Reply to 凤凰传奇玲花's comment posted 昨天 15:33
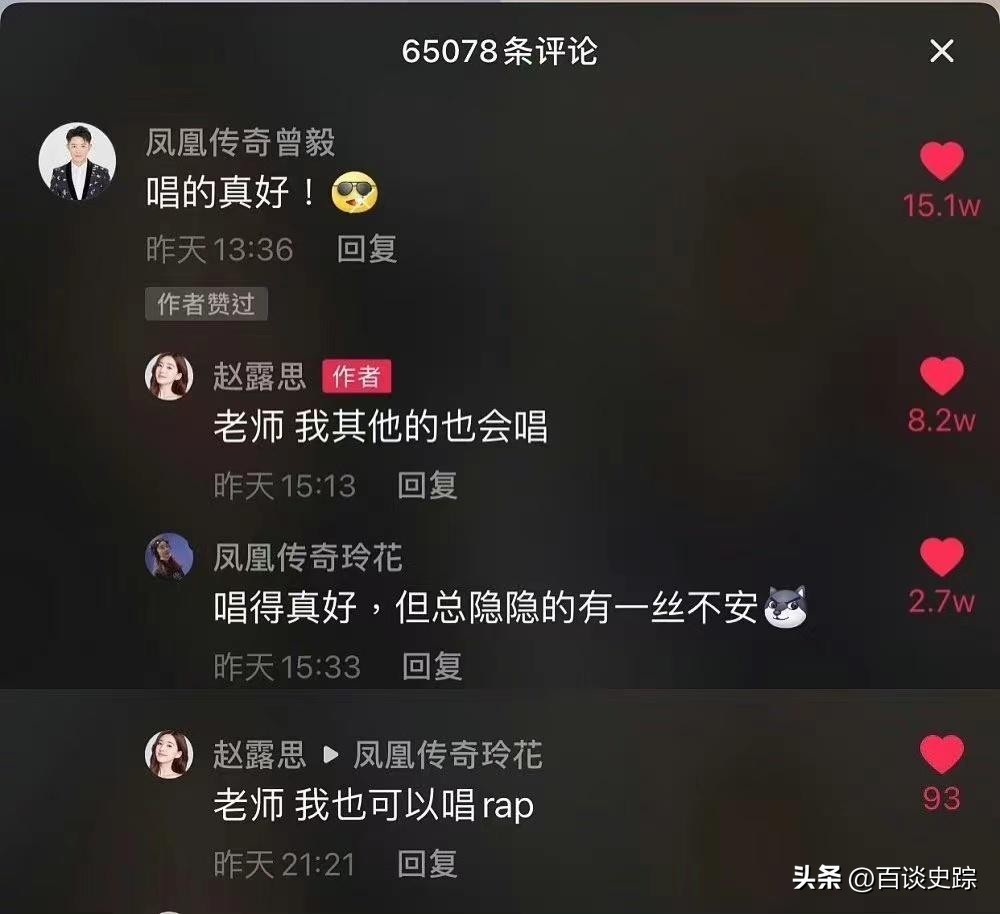1000x914 pixels. 432,666
